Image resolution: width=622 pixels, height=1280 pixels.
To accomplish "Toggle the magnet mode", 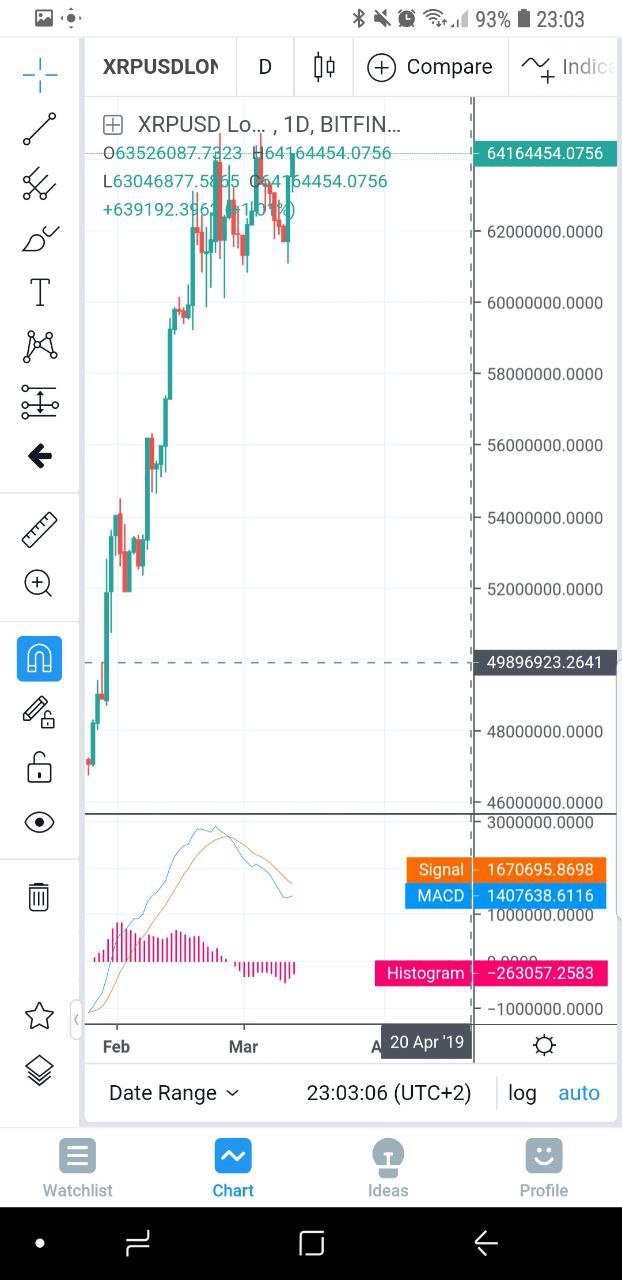I will (x=39, y=659).
